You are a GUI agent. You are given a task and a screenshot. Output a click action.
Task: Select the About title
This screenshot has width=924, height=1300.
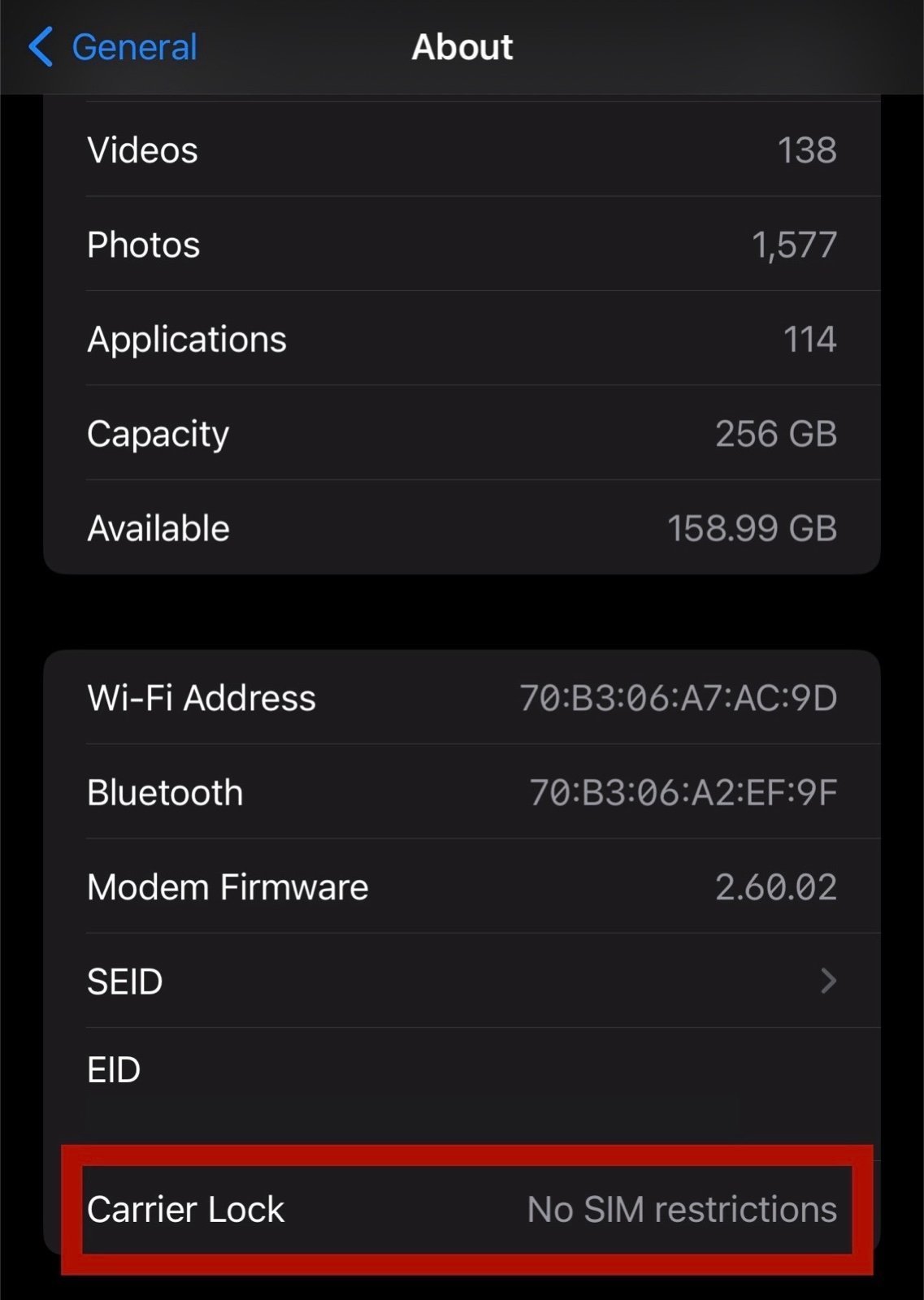click(462, 47)
